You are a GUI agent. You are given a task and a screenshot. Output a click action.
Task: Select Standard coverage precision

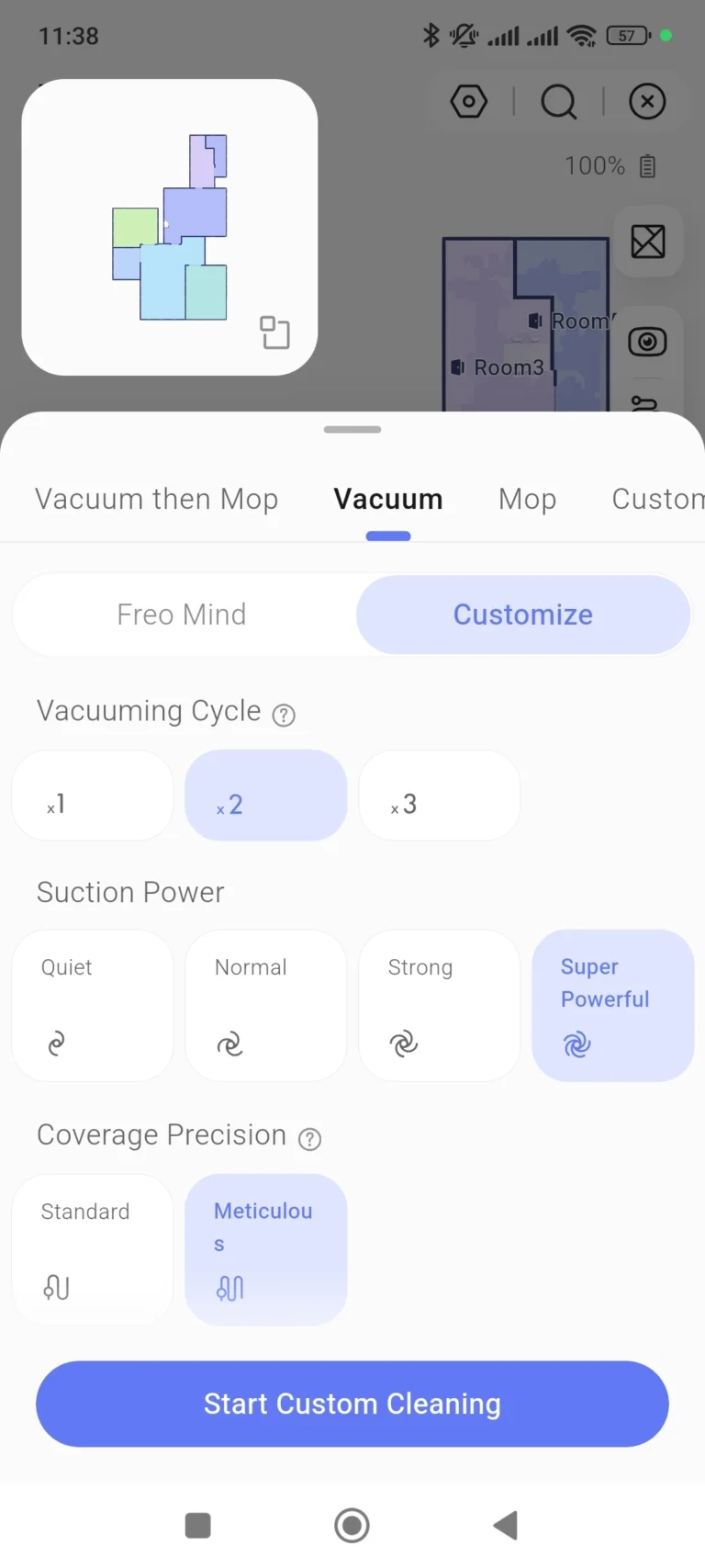pos(93,1249)
